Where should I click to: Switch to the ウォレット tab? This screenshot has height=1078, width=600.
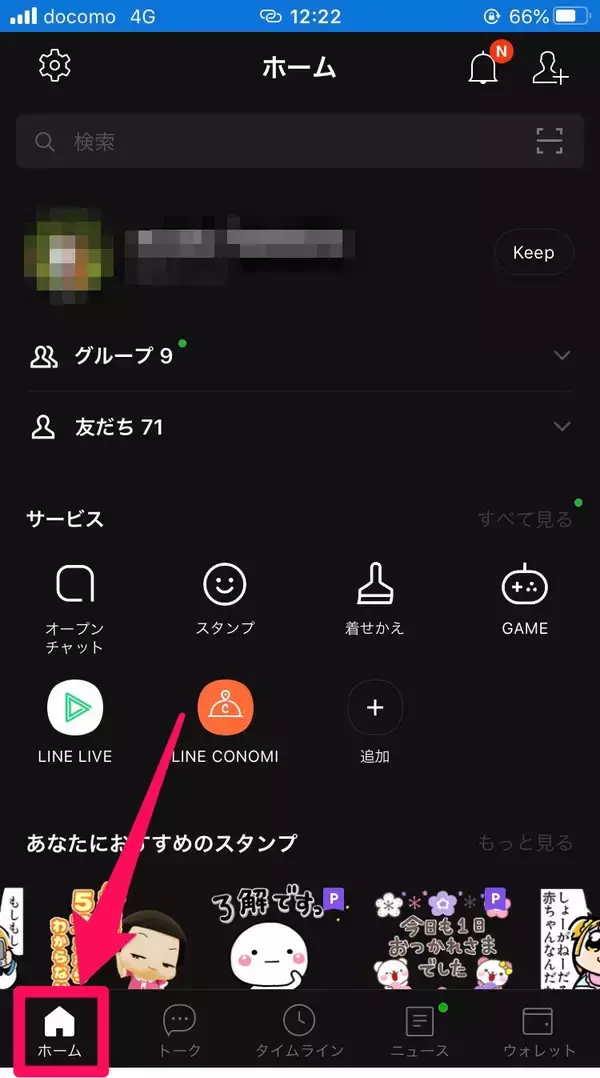tap(539, 1031)
